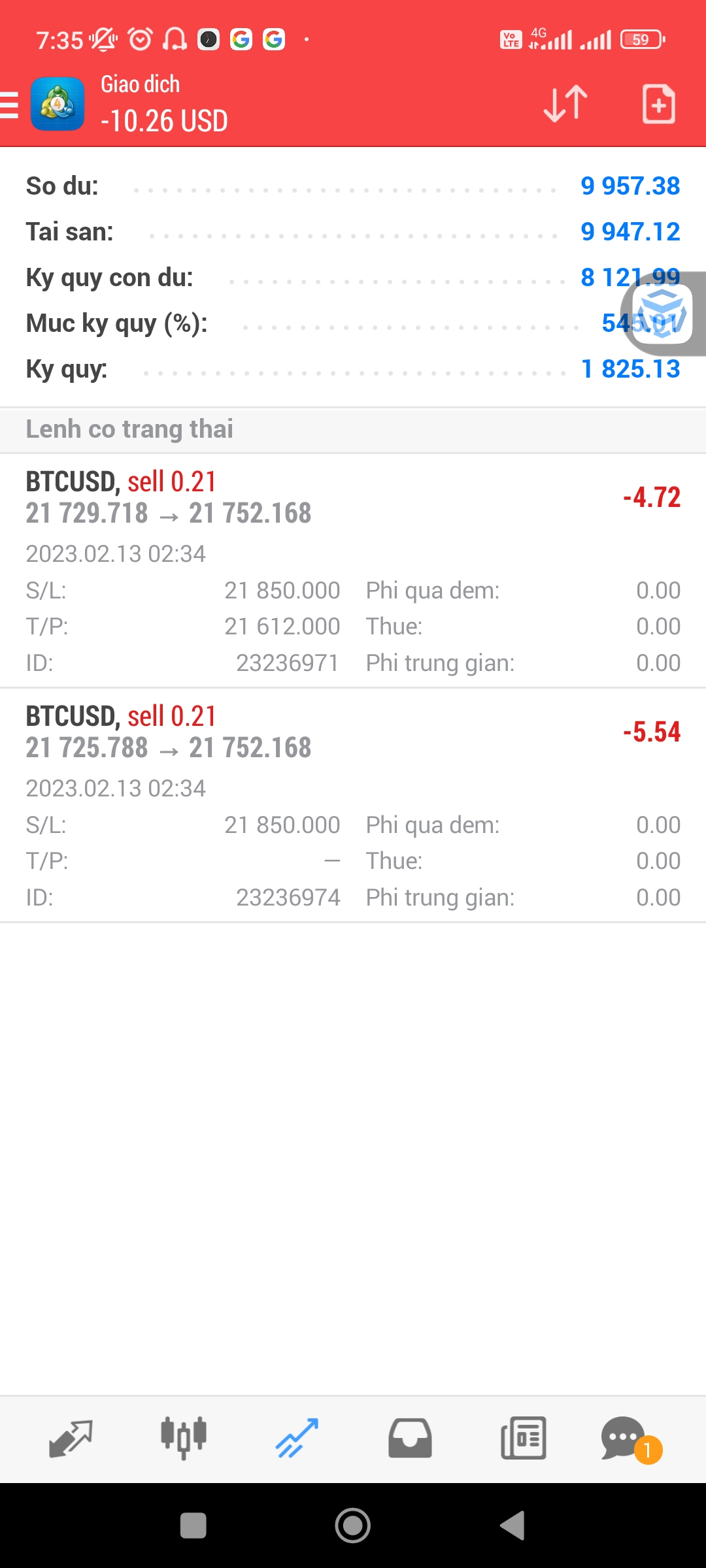Viewport: 706px width, 1568px height.
Task: Select the Trade tab
Action: (x=297, y=1439)
